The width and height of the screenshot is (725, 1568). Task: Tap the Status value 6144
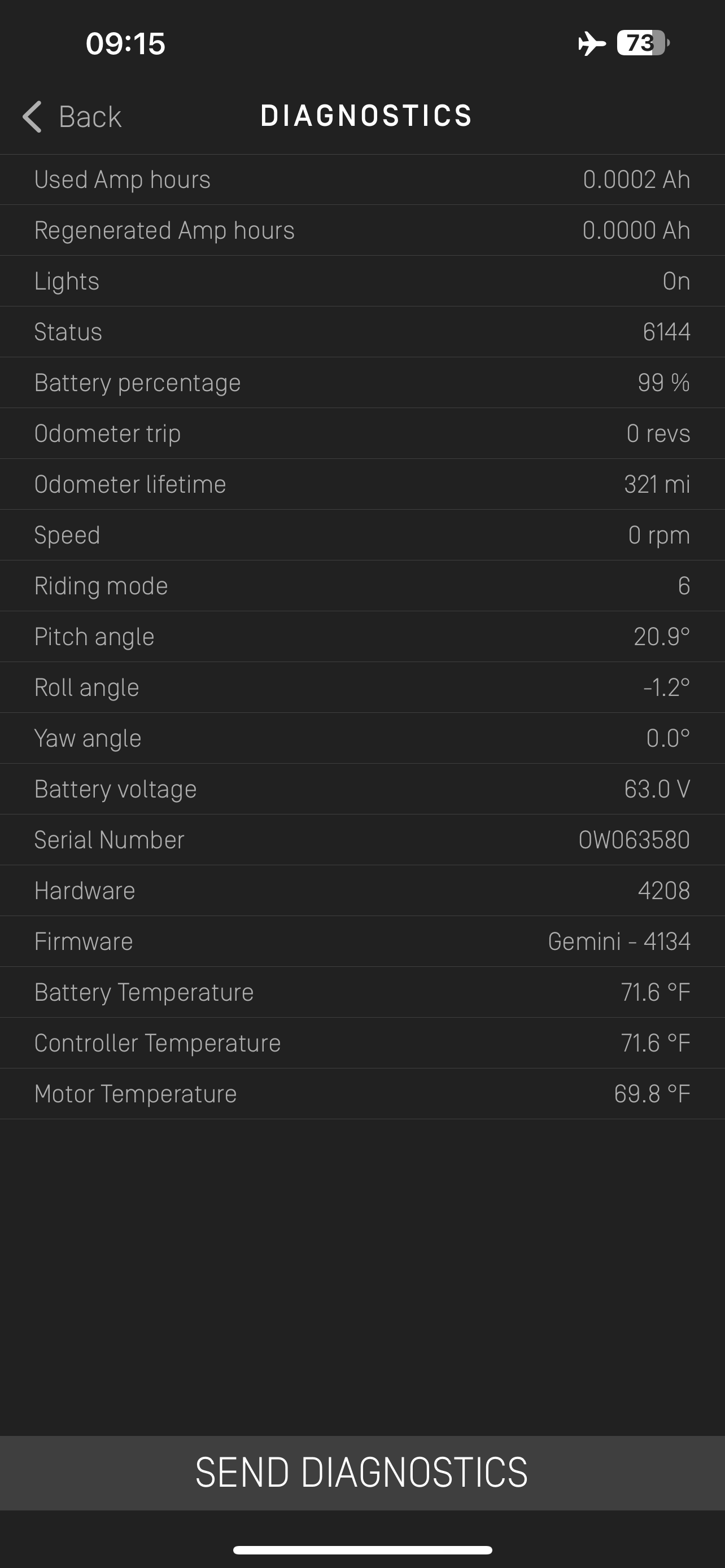coord(666,332)
